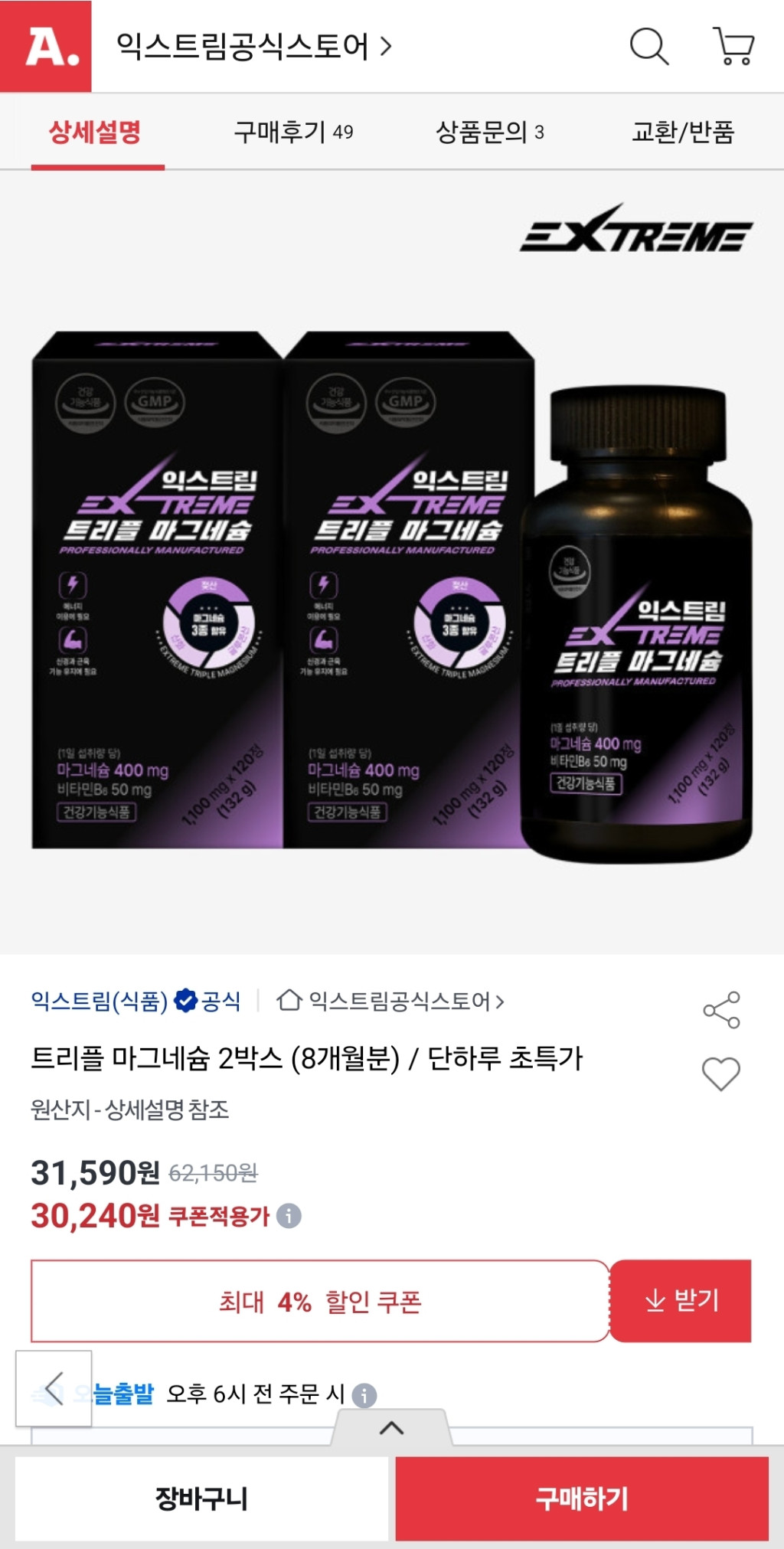784x1549 pixels.
Task: Open the search magnifier icon
Action: (648, 47)
